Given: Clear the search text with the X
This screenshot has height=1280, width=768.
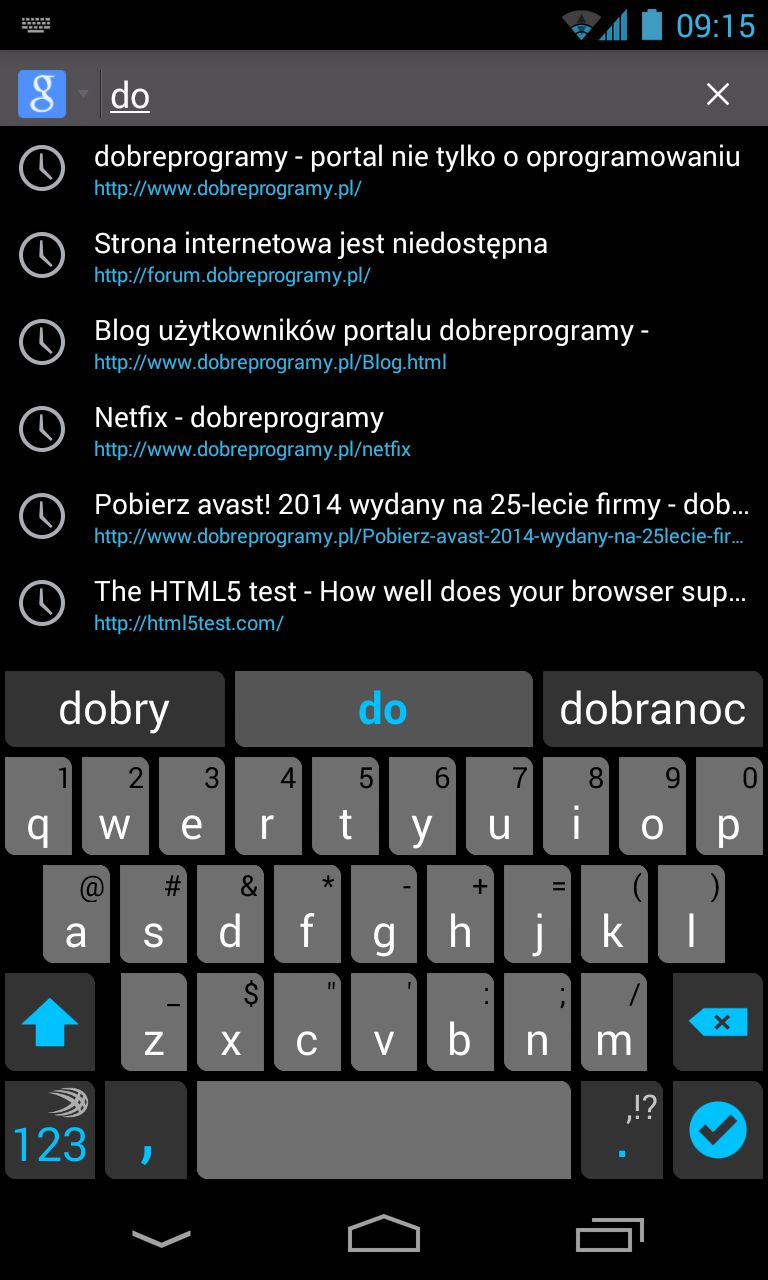Looking at the screenshot, I should tap(718, 94).
